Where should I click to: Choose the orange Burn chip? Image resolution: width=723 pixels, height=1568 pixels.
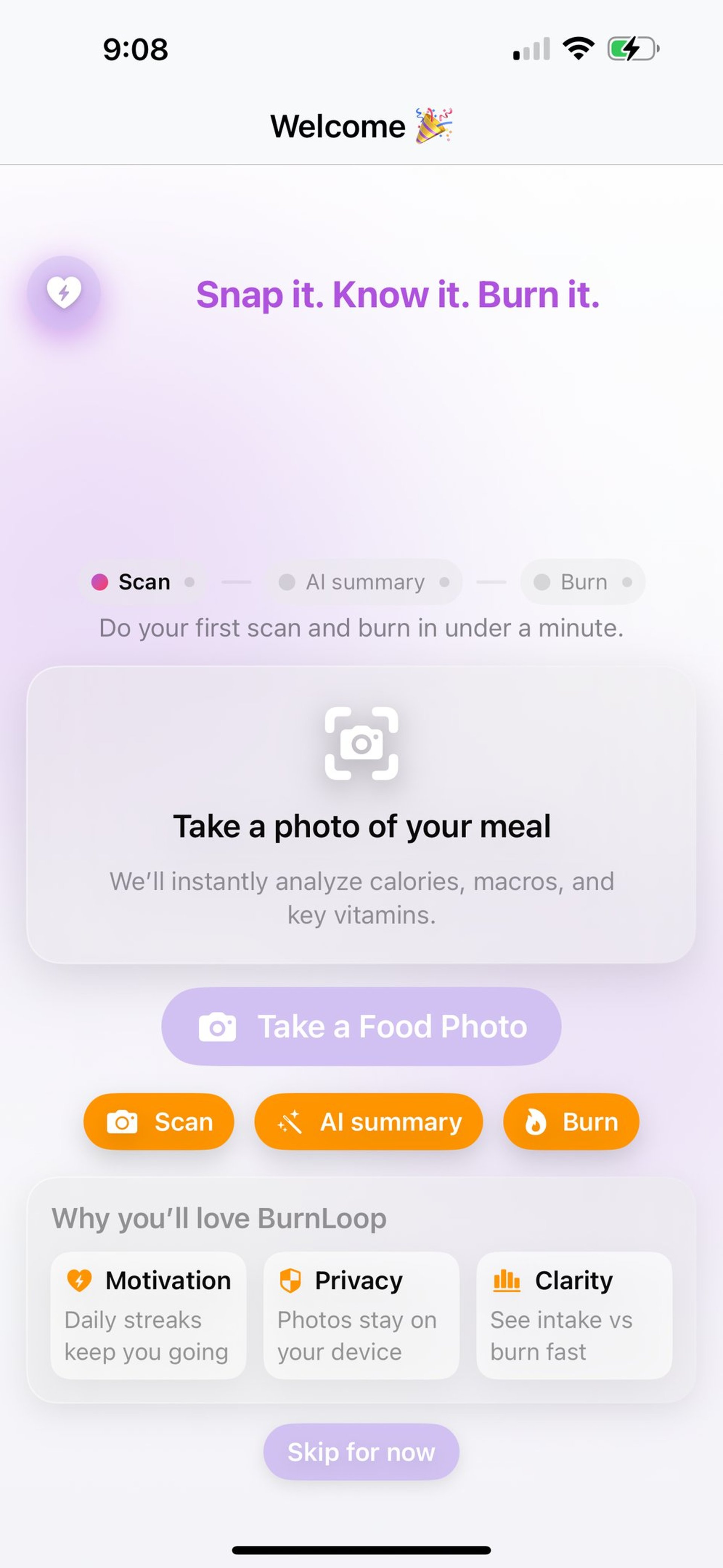(571, 1122)
